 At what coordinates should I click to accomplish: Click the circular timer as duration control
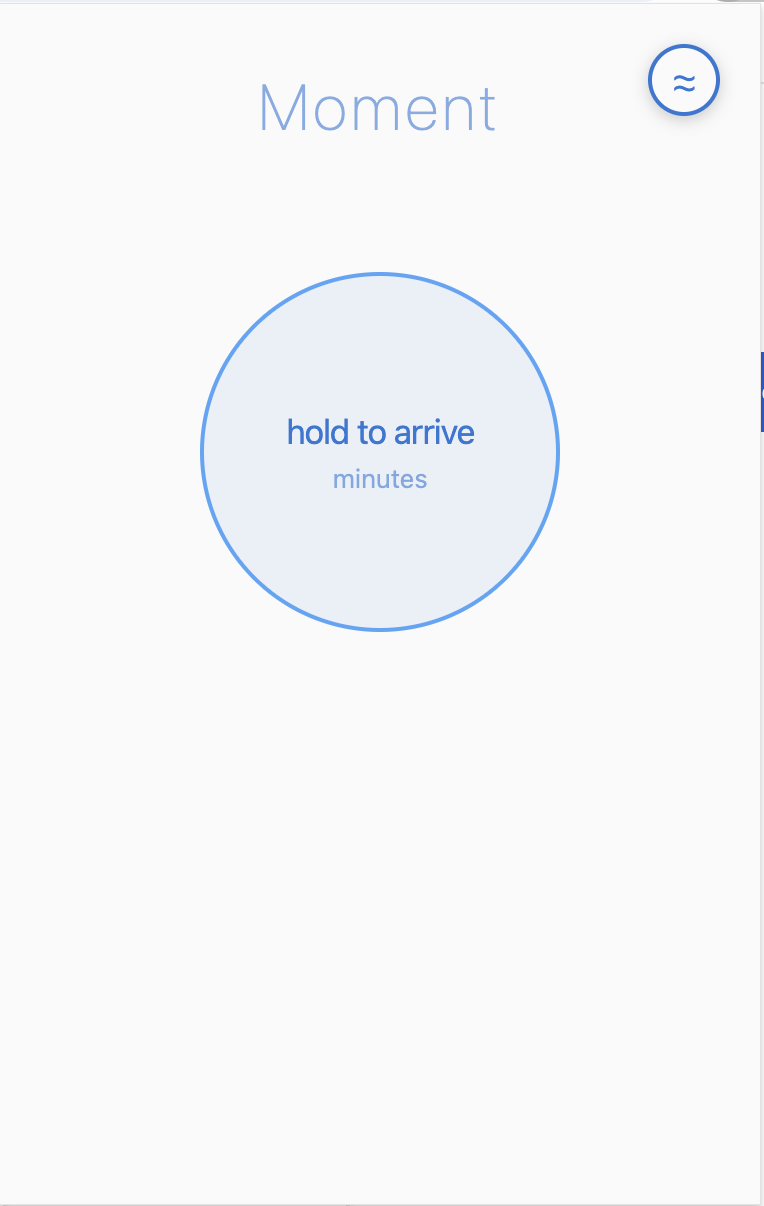(380, 450)
